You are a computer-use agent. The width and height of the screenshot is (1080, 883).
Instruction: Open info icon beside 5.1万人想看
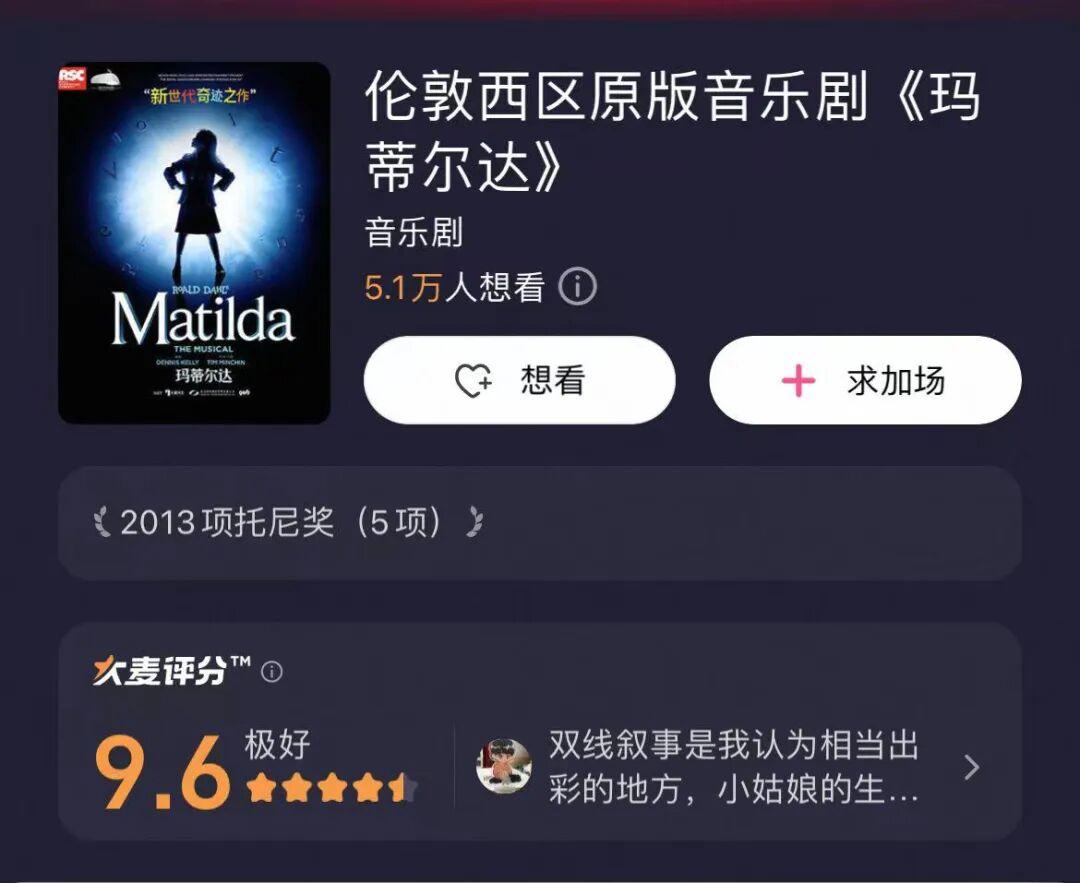(577, 288)
